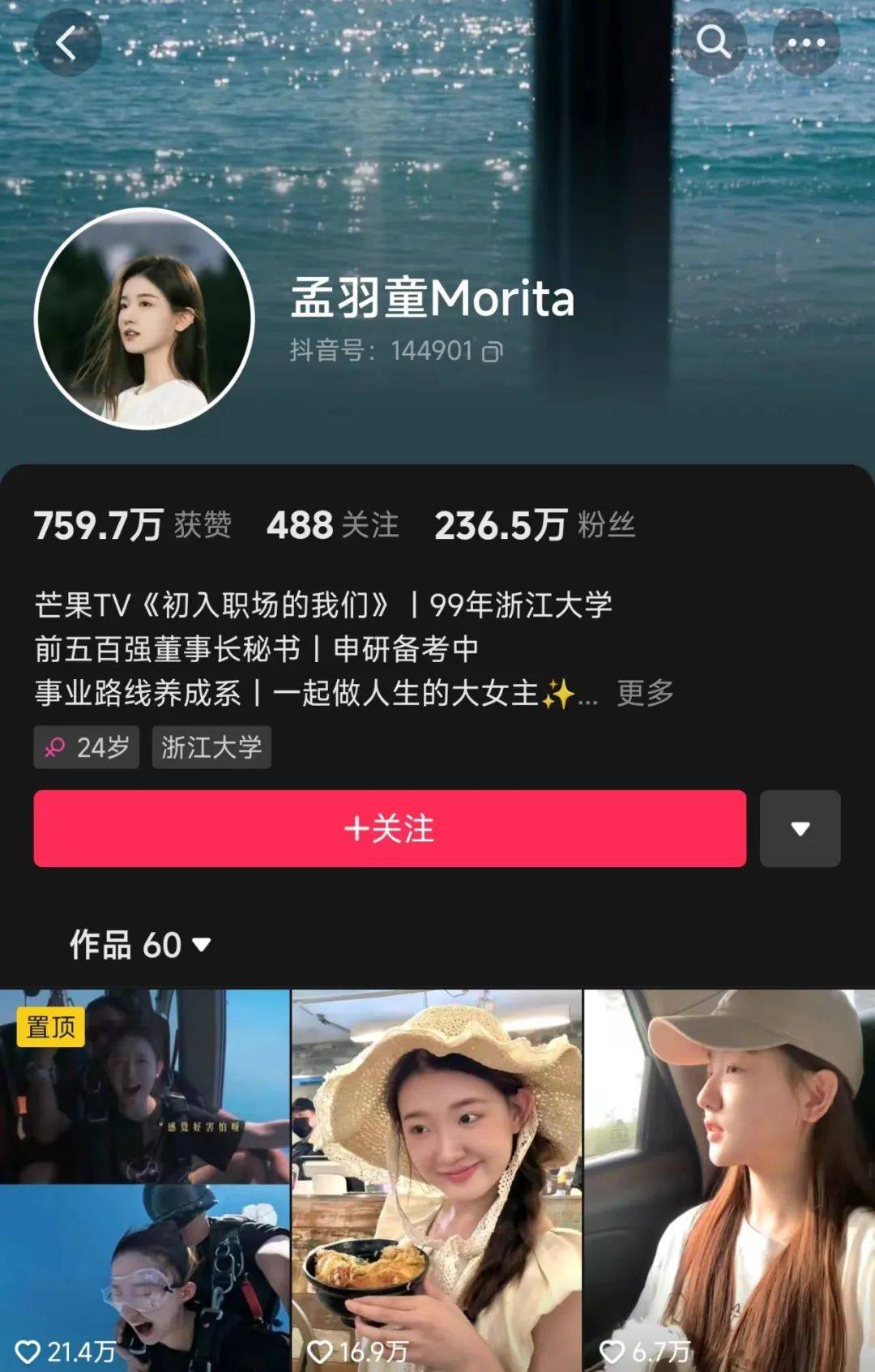Open the three-dot overflow menu
The height and width of the screenshot is (1372, 875).
806,42
